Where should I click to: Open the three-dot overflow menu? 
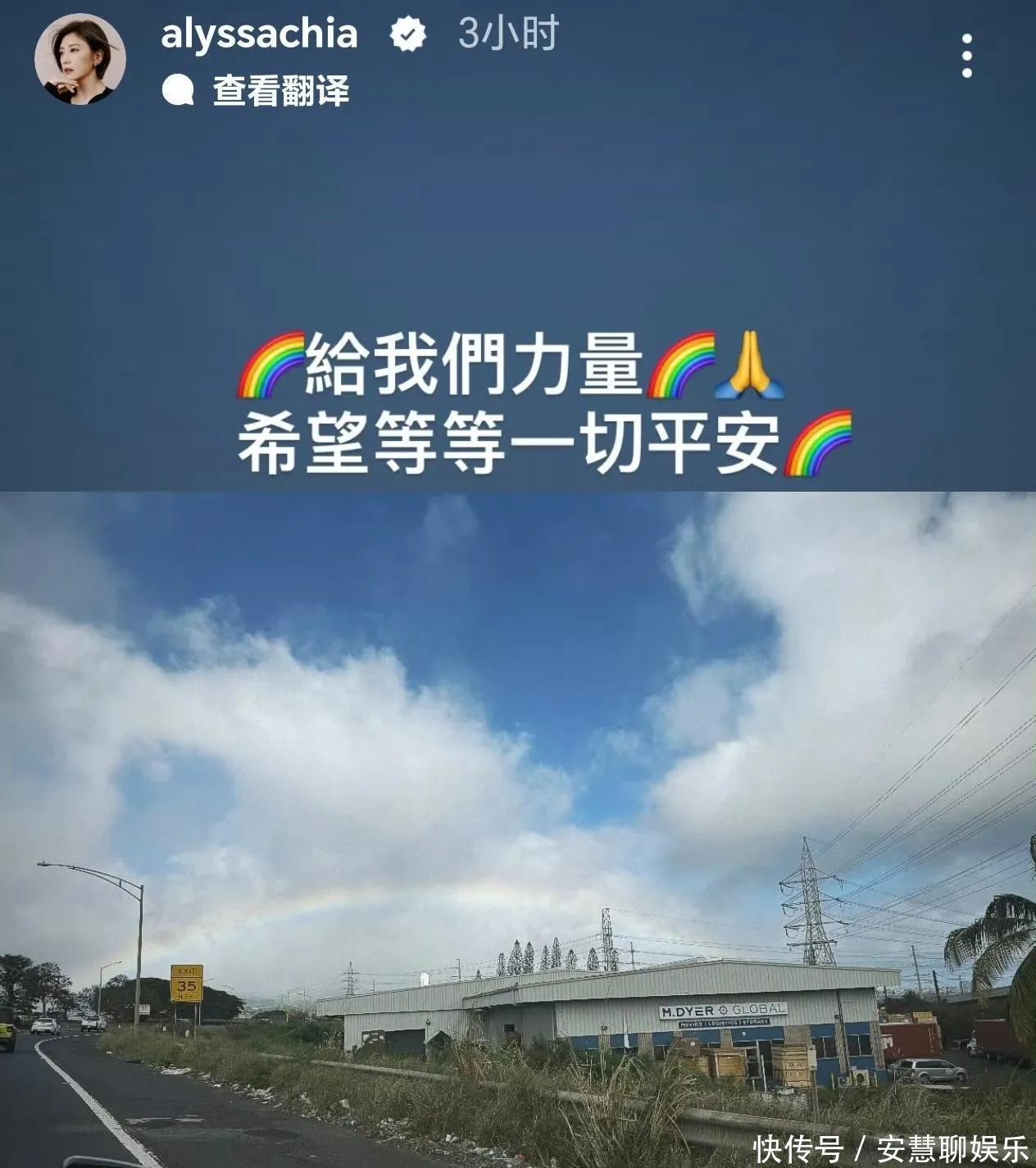(967, 56)
